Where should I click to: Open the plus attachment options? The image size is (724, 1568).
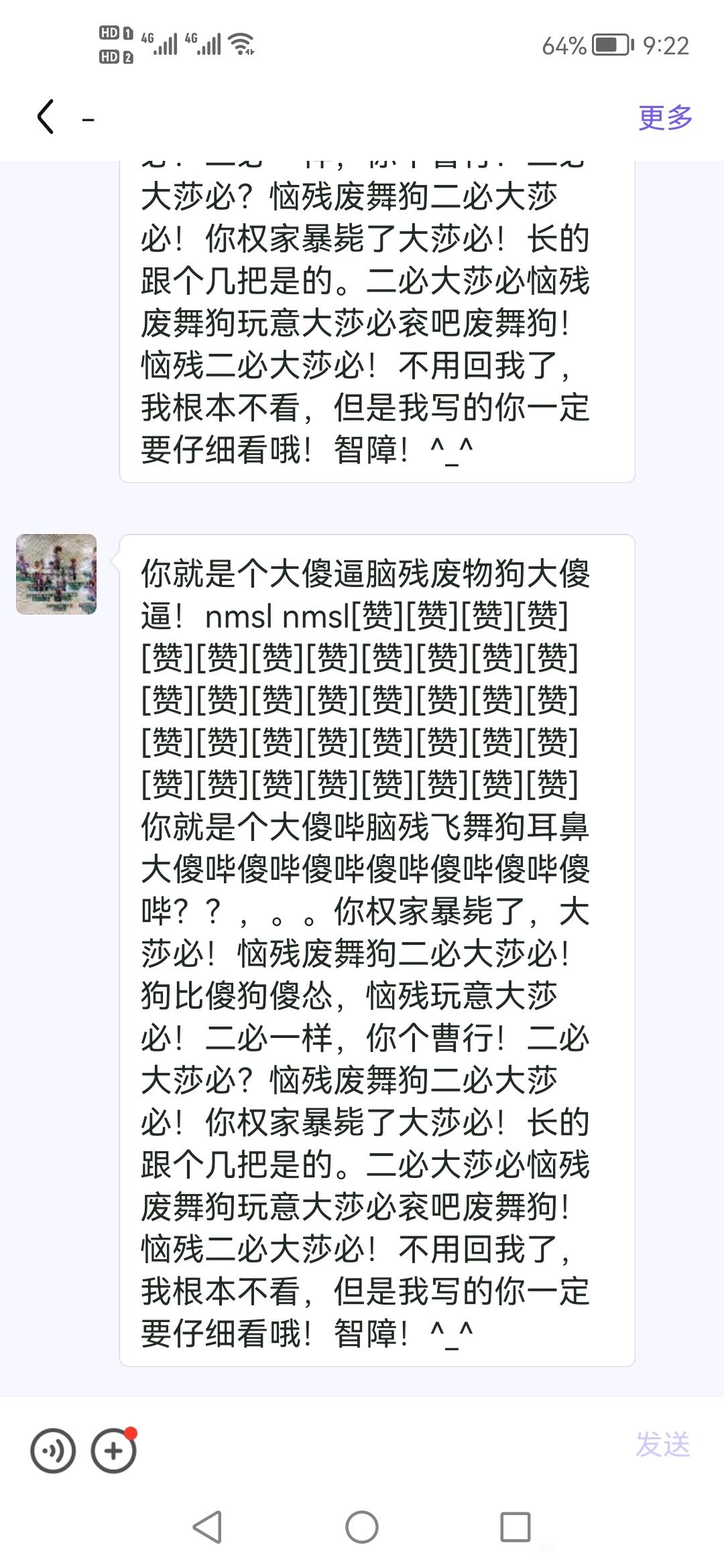113,1451
